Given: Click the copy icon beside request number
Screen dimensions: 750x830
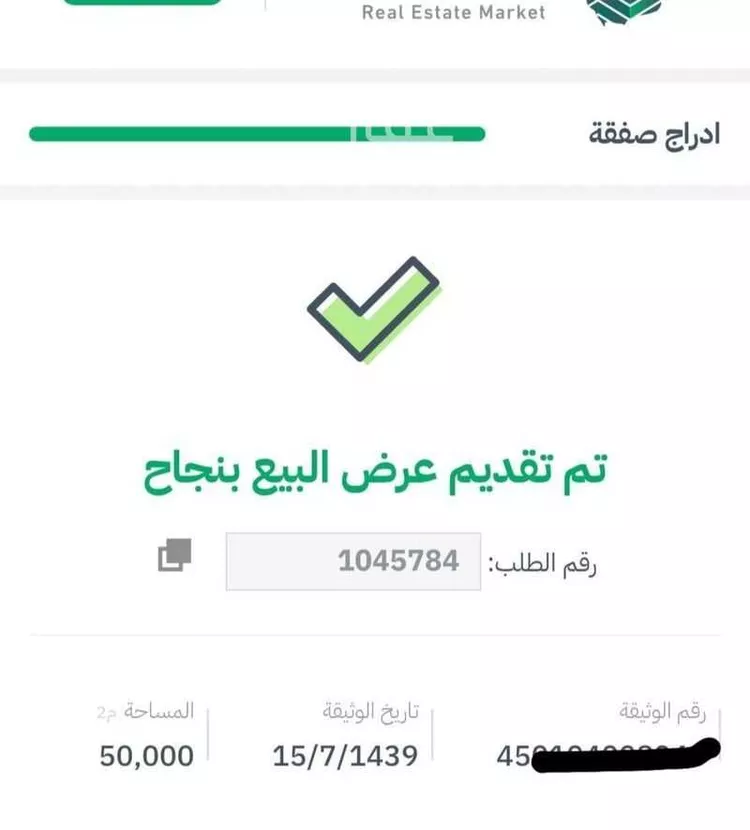Looking at the screenshot, I should tap(174, 557).
